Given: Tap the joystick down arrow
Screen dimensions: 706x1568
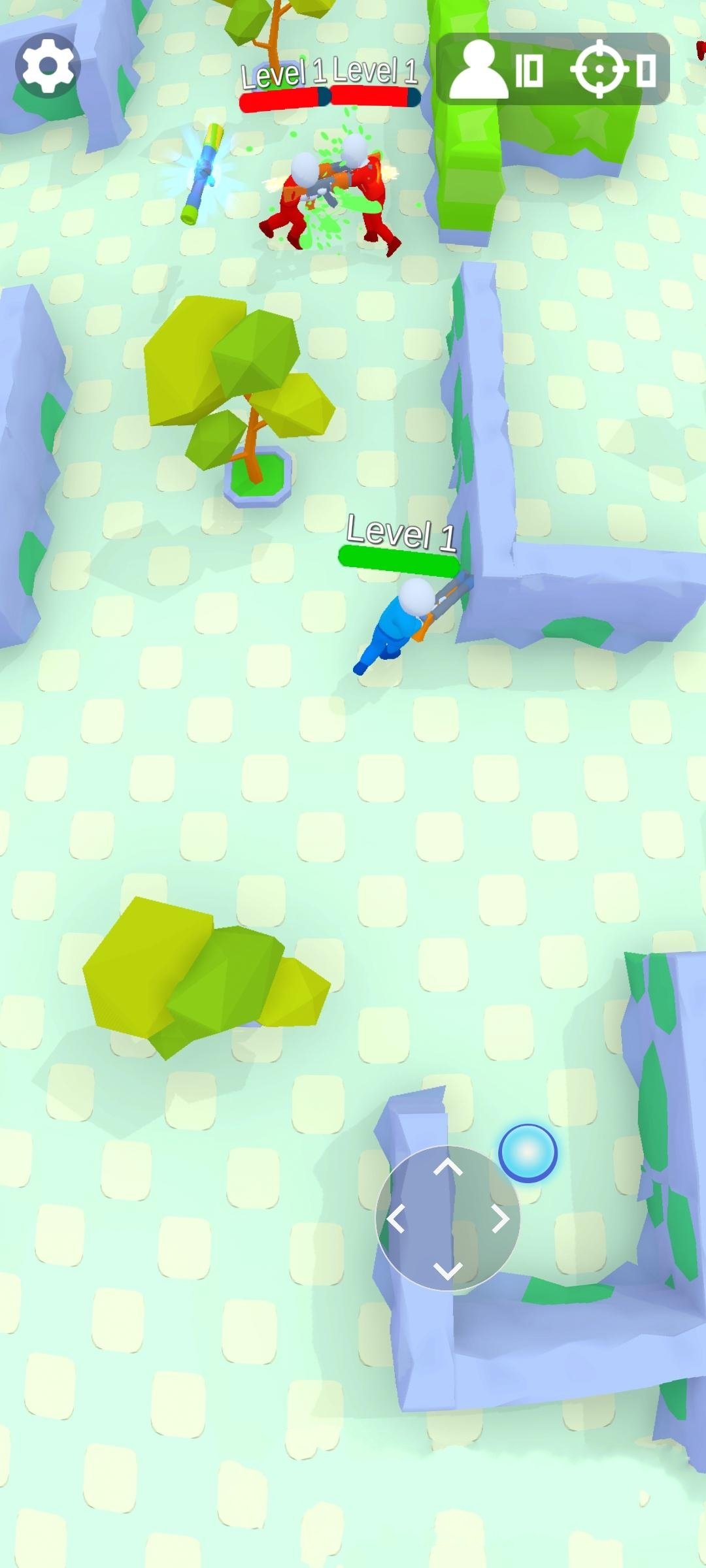Looking at the screenshot, I should click(448, 1271).
